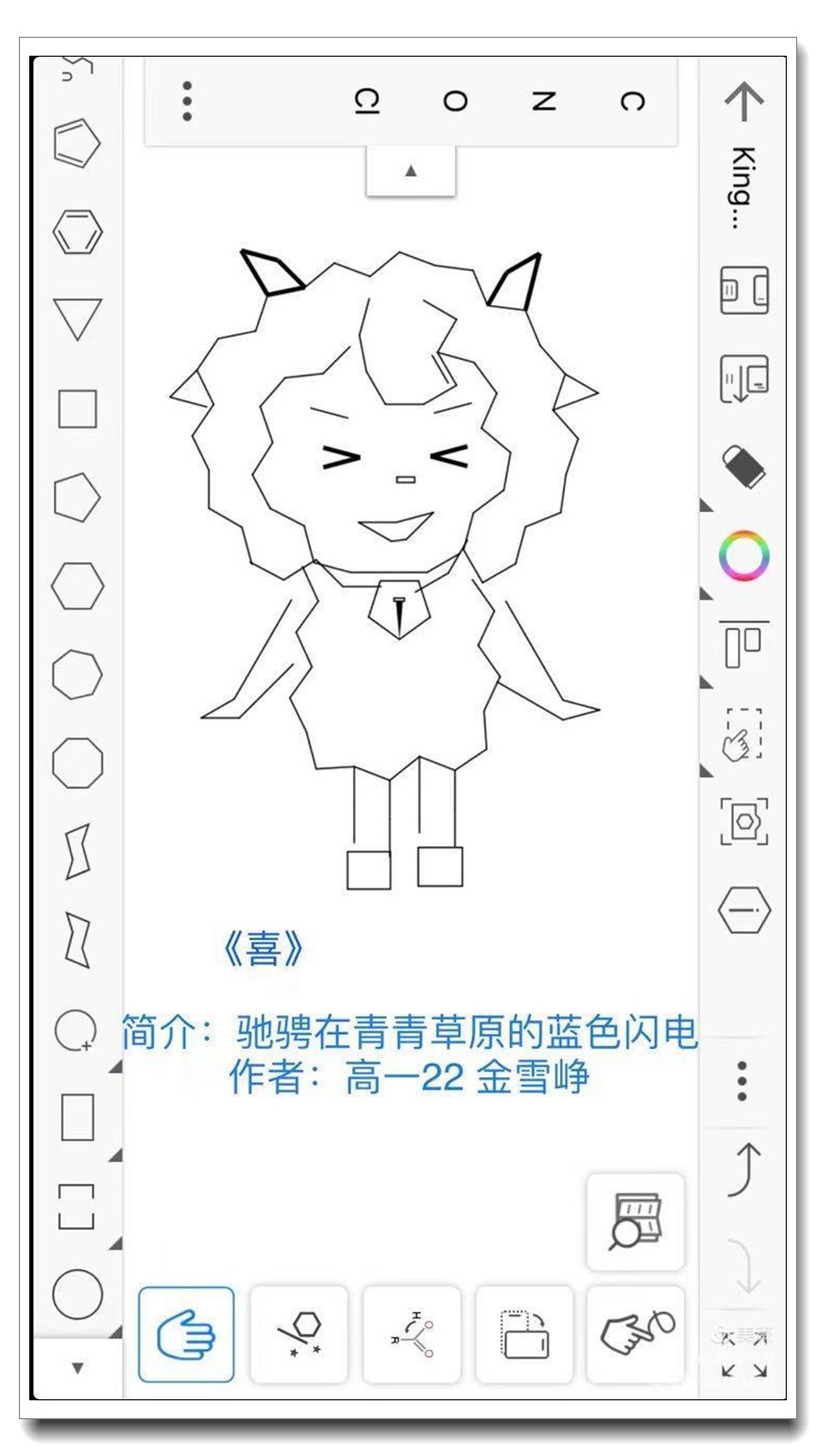This screenshot has width=816, height=1456.
Task: Choose the oxygen O element
Action: (x=455, y=101)
